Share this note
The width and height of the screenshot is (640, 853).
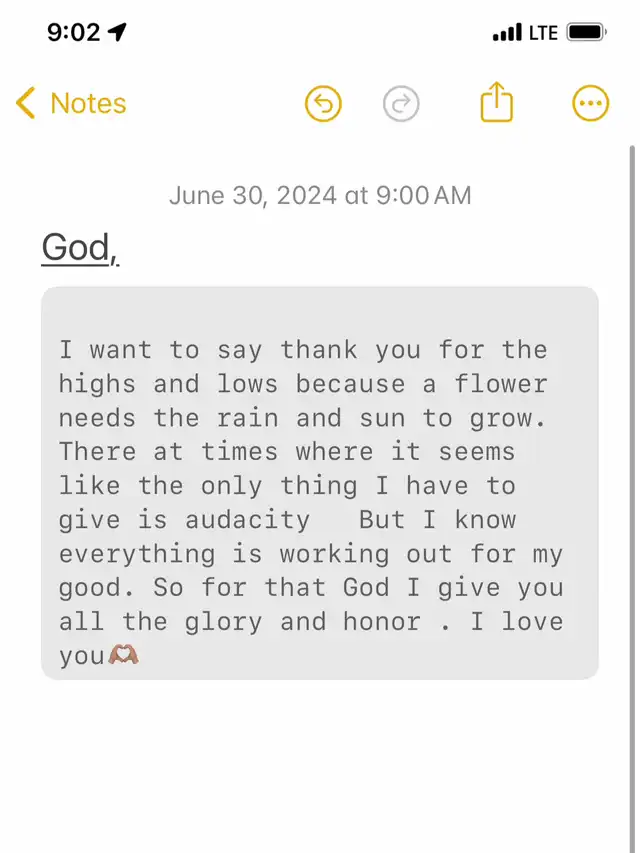tap(496, 102)
